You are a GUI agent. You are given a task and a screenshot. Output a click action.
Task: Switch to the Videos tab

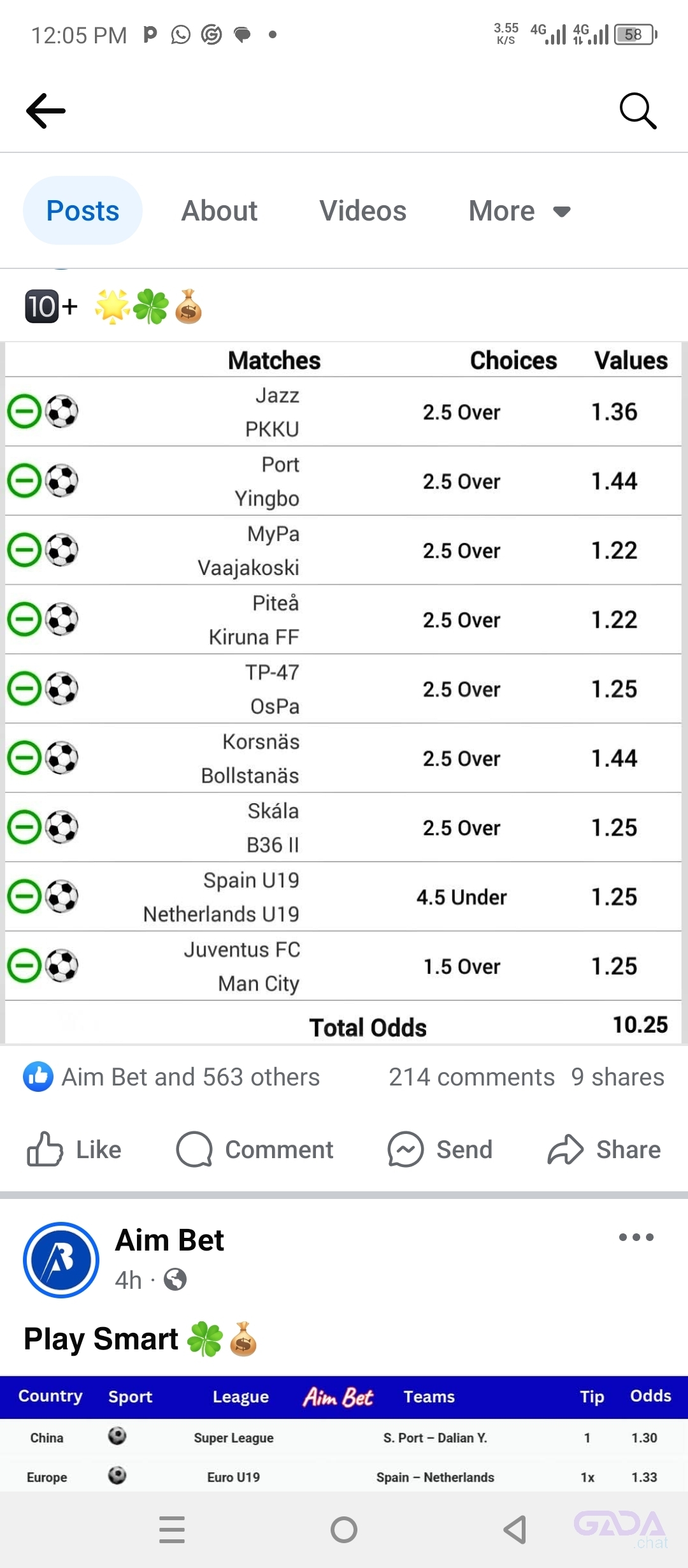point(363,211)
